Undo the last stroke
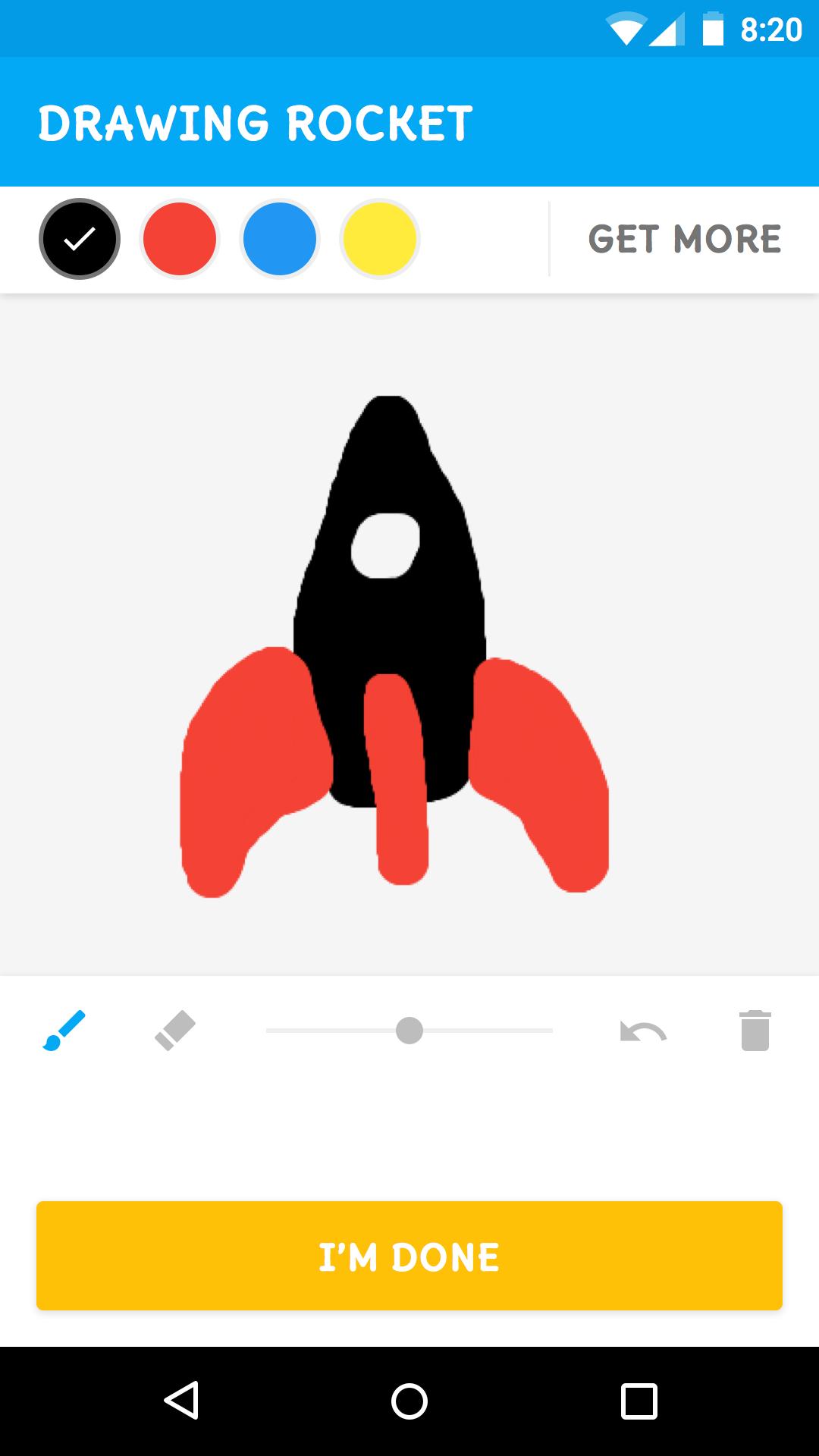819x1456 pixels. 643,1031
